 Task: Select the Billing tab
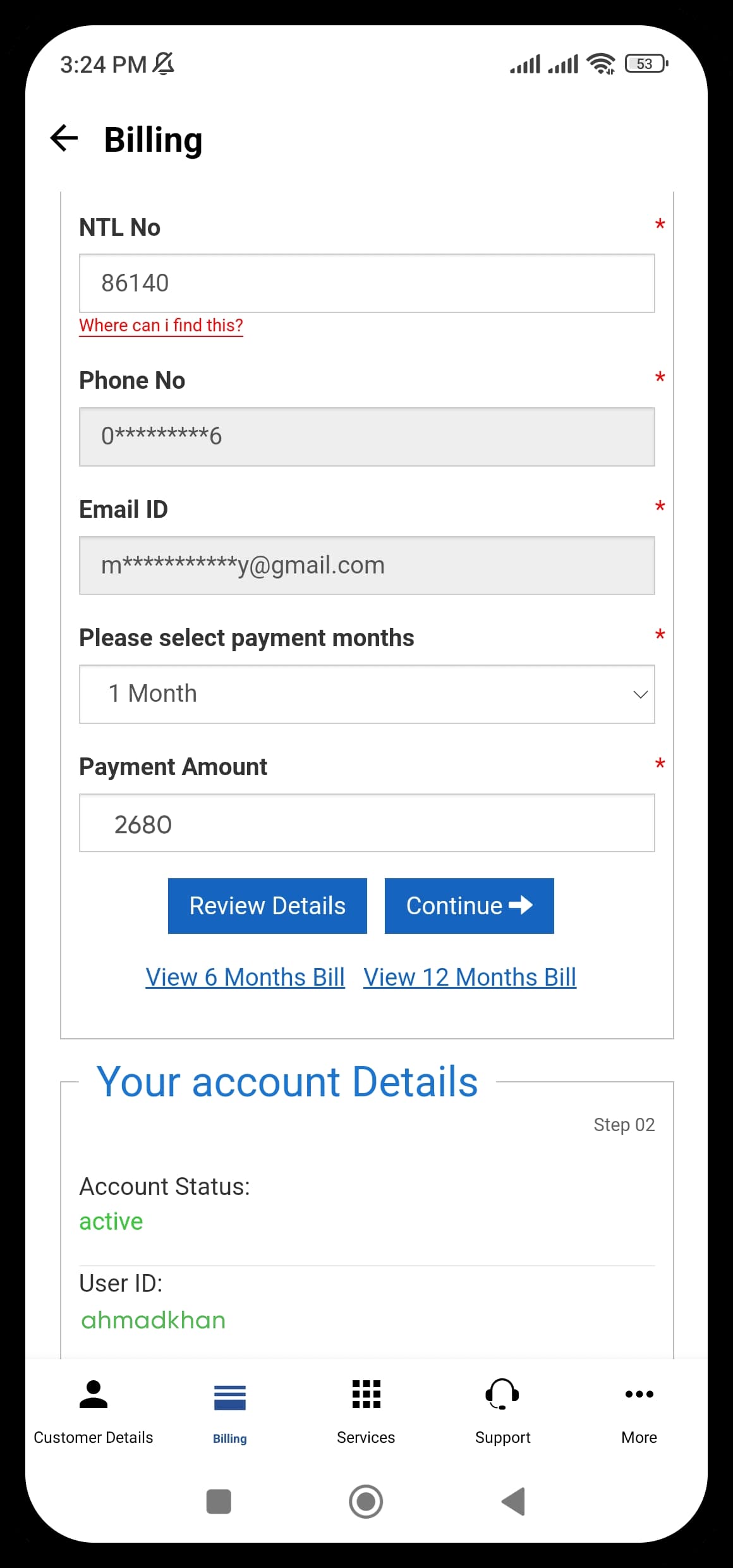point(230,1411)
